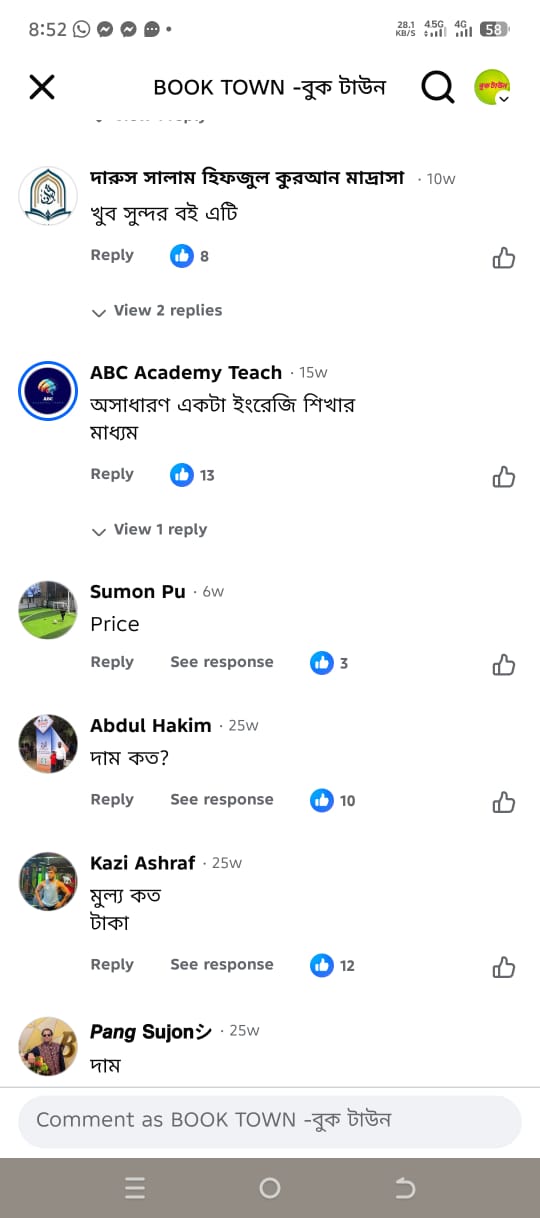
Task: Go to the home screen
Action: pos(269,1188)
